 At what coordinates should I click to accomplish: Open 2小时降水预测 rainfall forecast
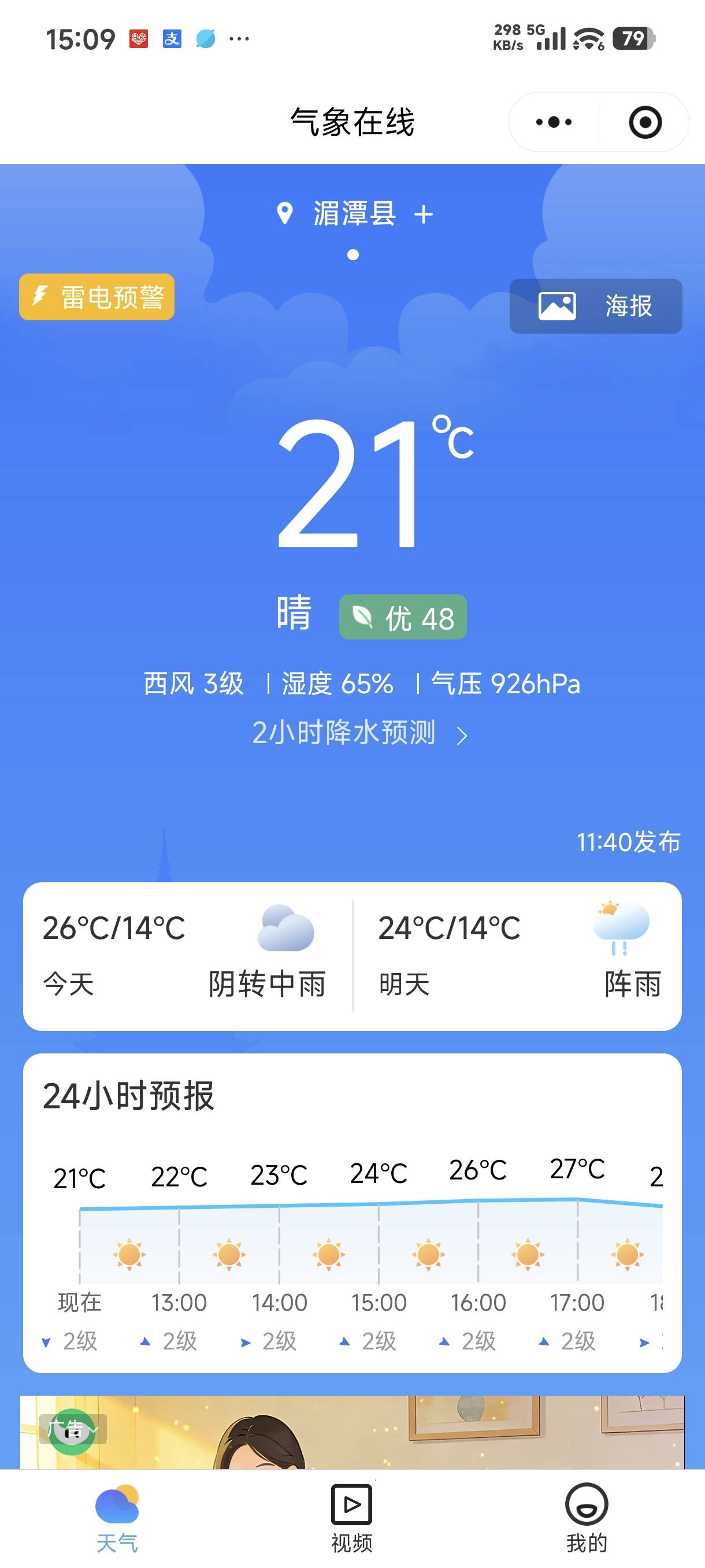[x=359, y=734]
